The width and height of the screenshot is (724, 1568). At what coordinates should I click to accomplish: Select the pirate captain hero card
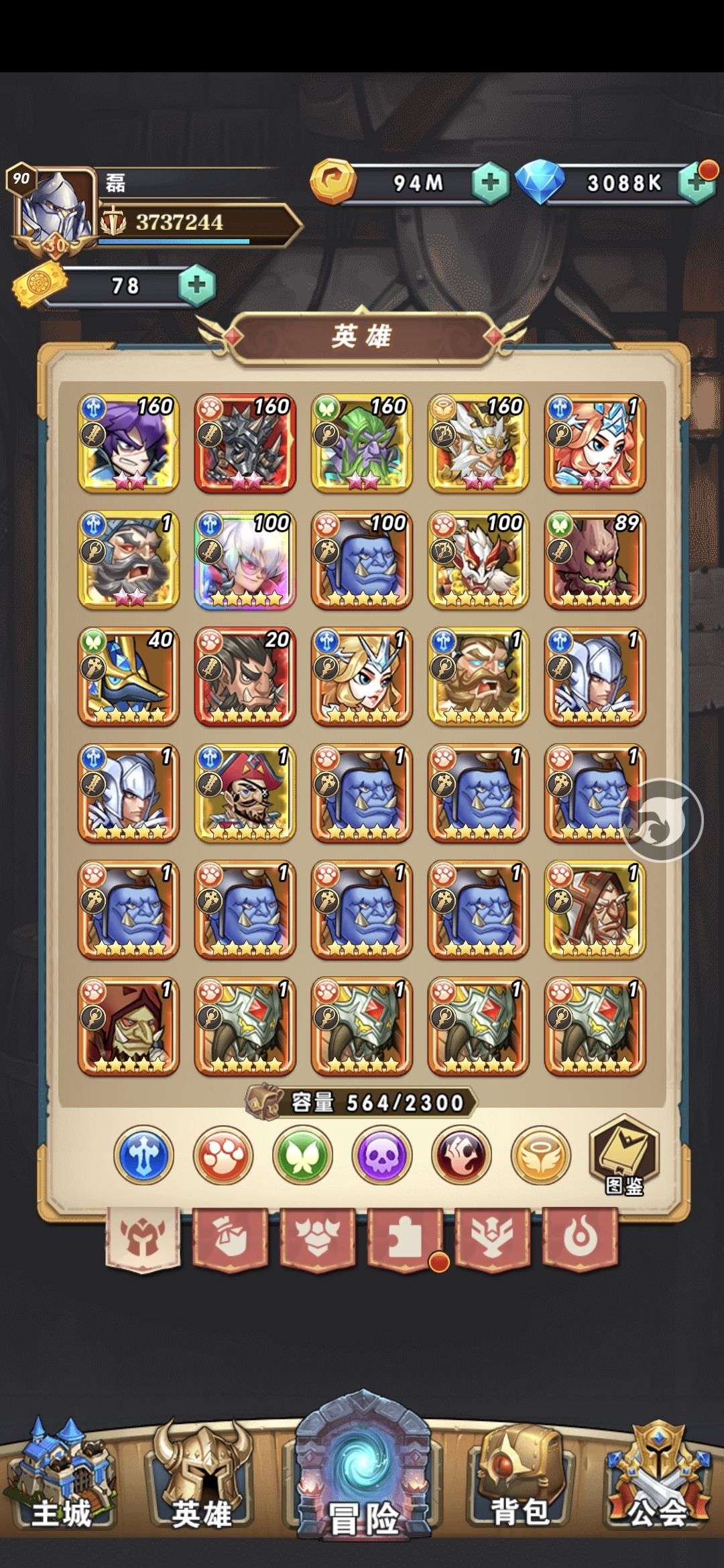point(245,793)
